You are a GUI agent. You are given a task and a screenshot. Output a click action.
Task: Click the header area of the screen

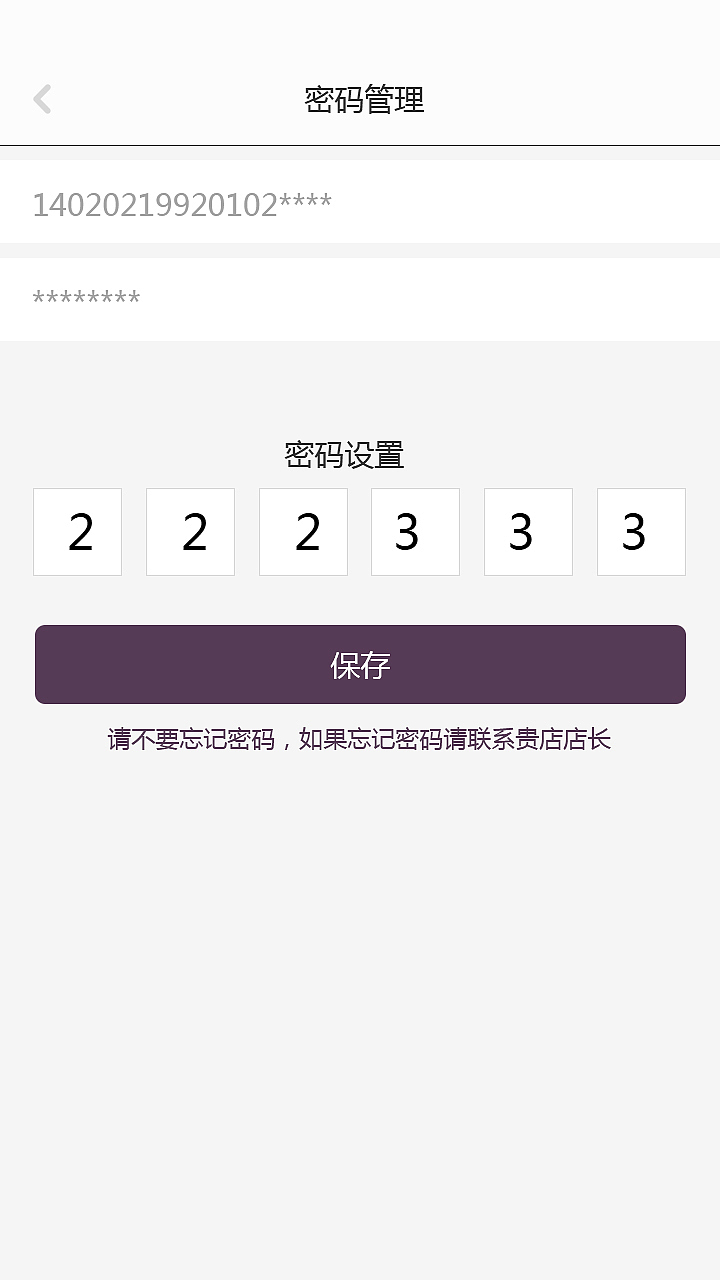(x=360, y=99)
